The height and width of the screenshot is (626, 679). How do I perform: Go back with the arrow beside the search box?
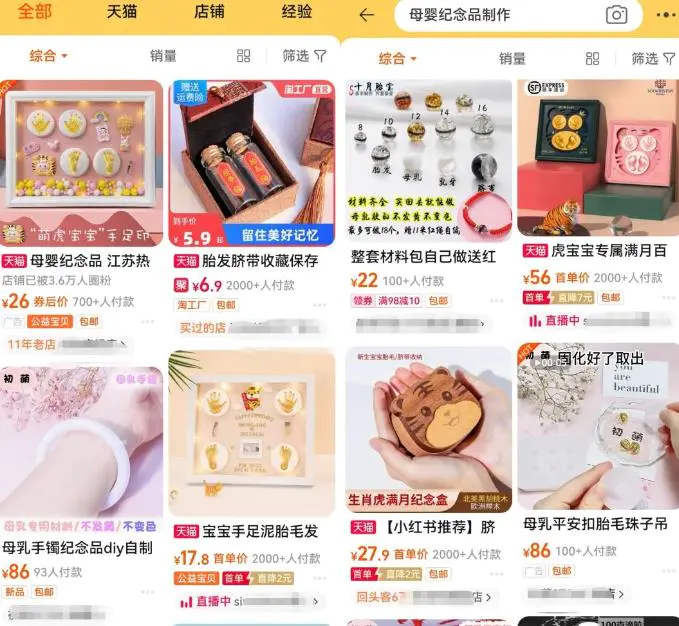click(366, 15)
